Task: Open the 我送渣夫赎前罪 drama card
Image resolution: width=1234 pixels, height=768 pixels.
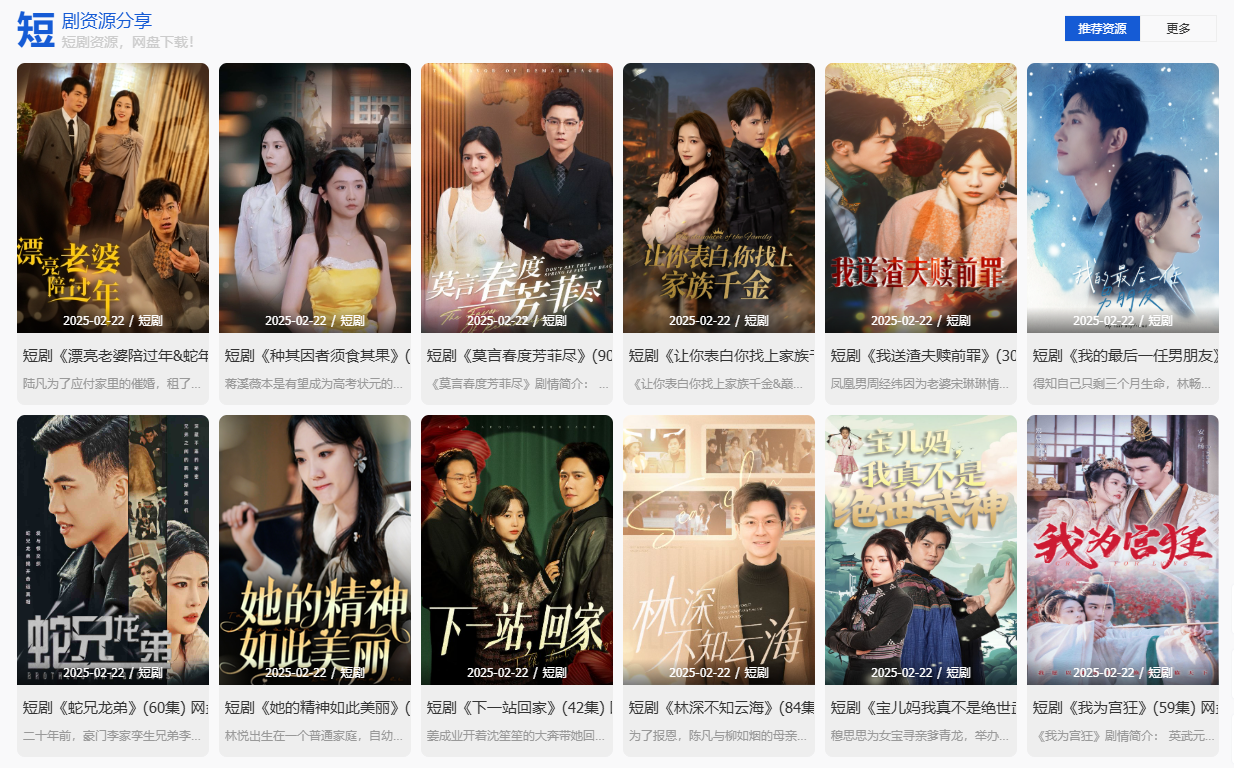Action: coord(921,199)
